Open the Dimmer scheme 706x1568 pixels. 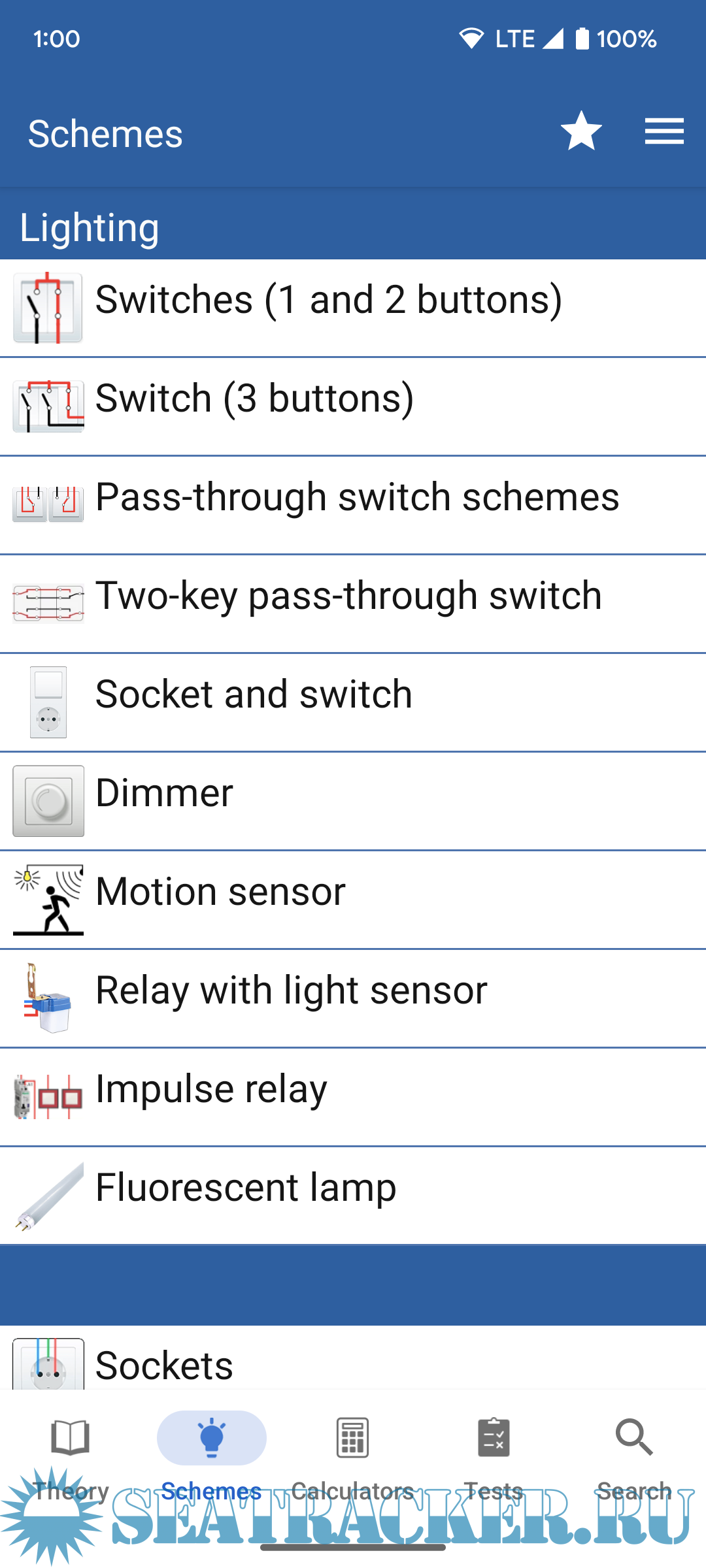[x=353, y=801]
